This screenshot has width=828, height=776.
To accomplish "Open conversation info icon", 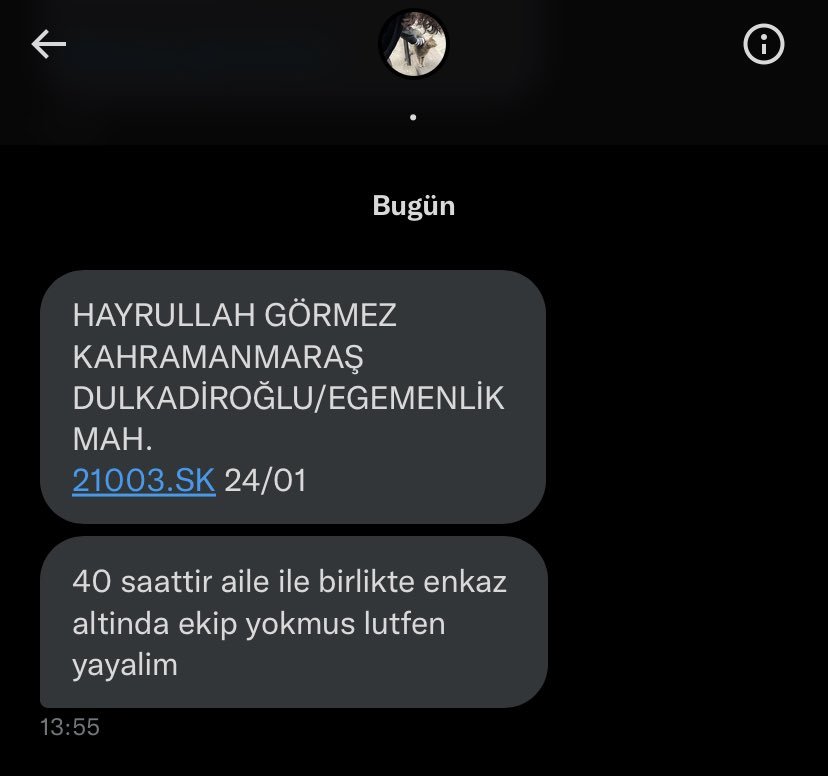I will click(764, 45).
